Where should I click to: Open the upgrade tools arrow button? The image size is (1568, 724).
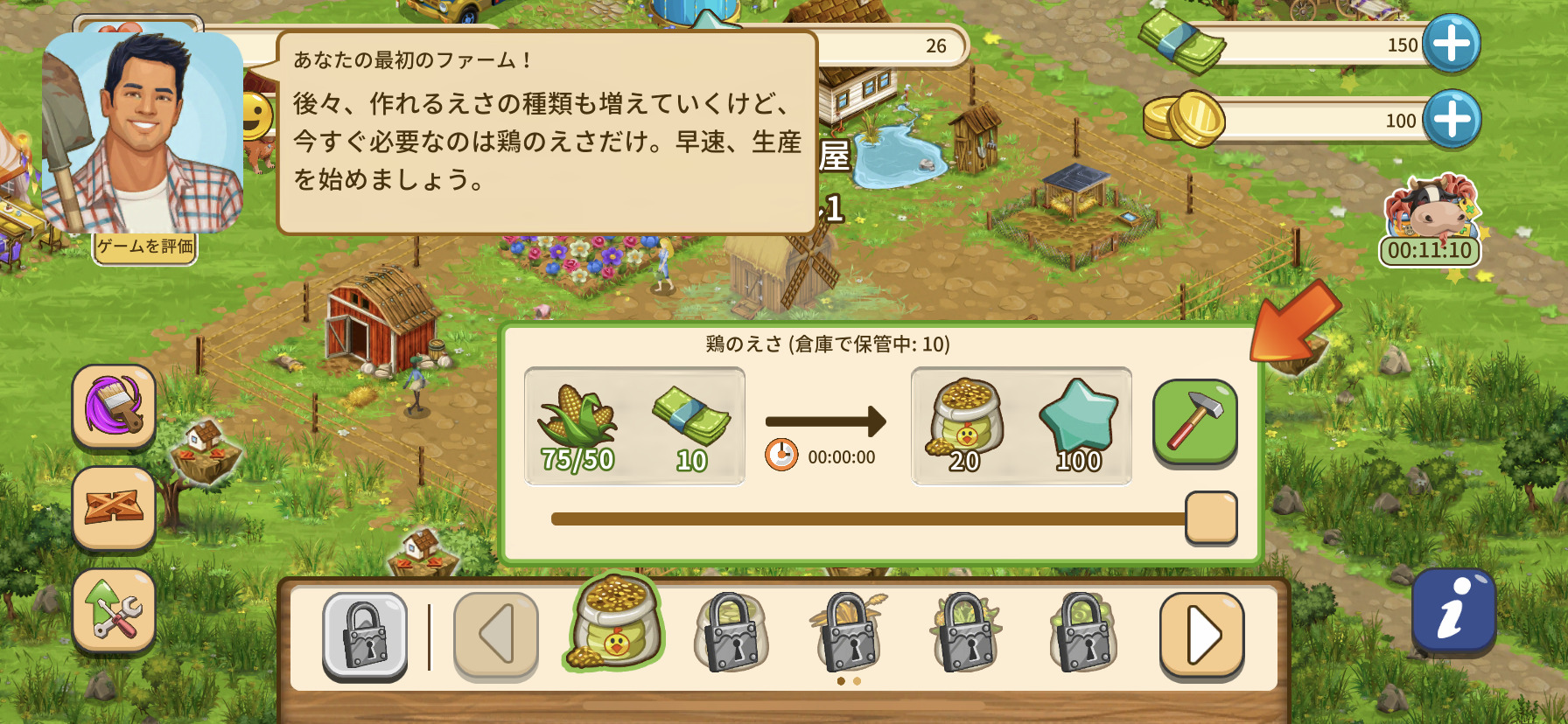(x=114, y=609)
